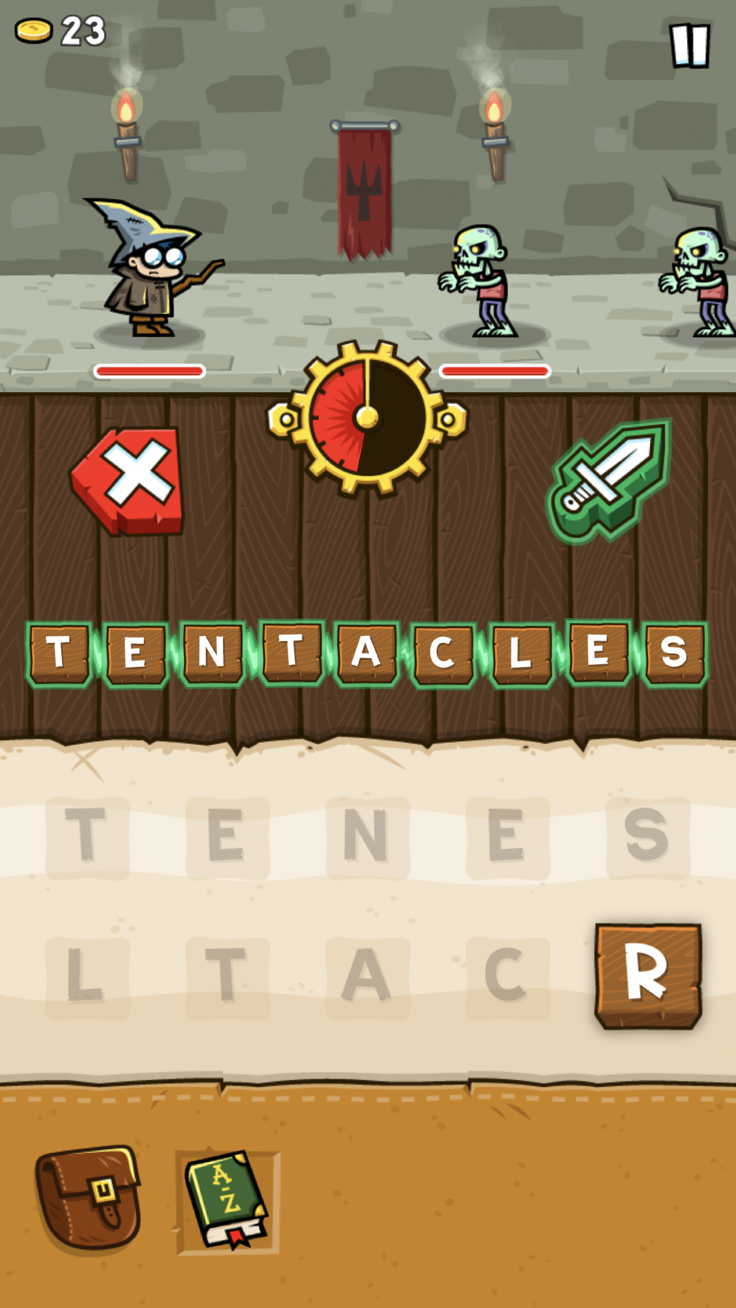Remove the A tile from the word

[366, 654]
